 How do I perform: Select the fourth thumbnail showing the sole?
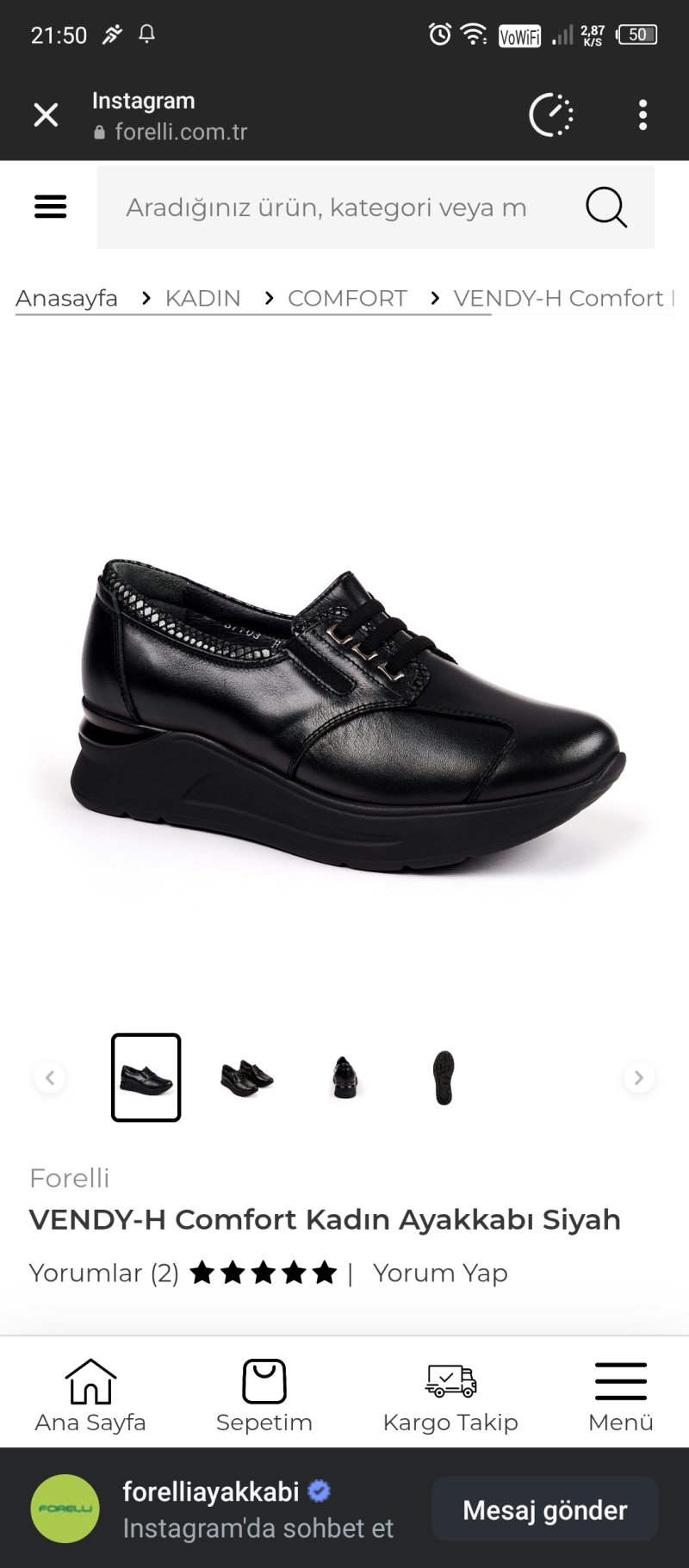pos(444,1077)
